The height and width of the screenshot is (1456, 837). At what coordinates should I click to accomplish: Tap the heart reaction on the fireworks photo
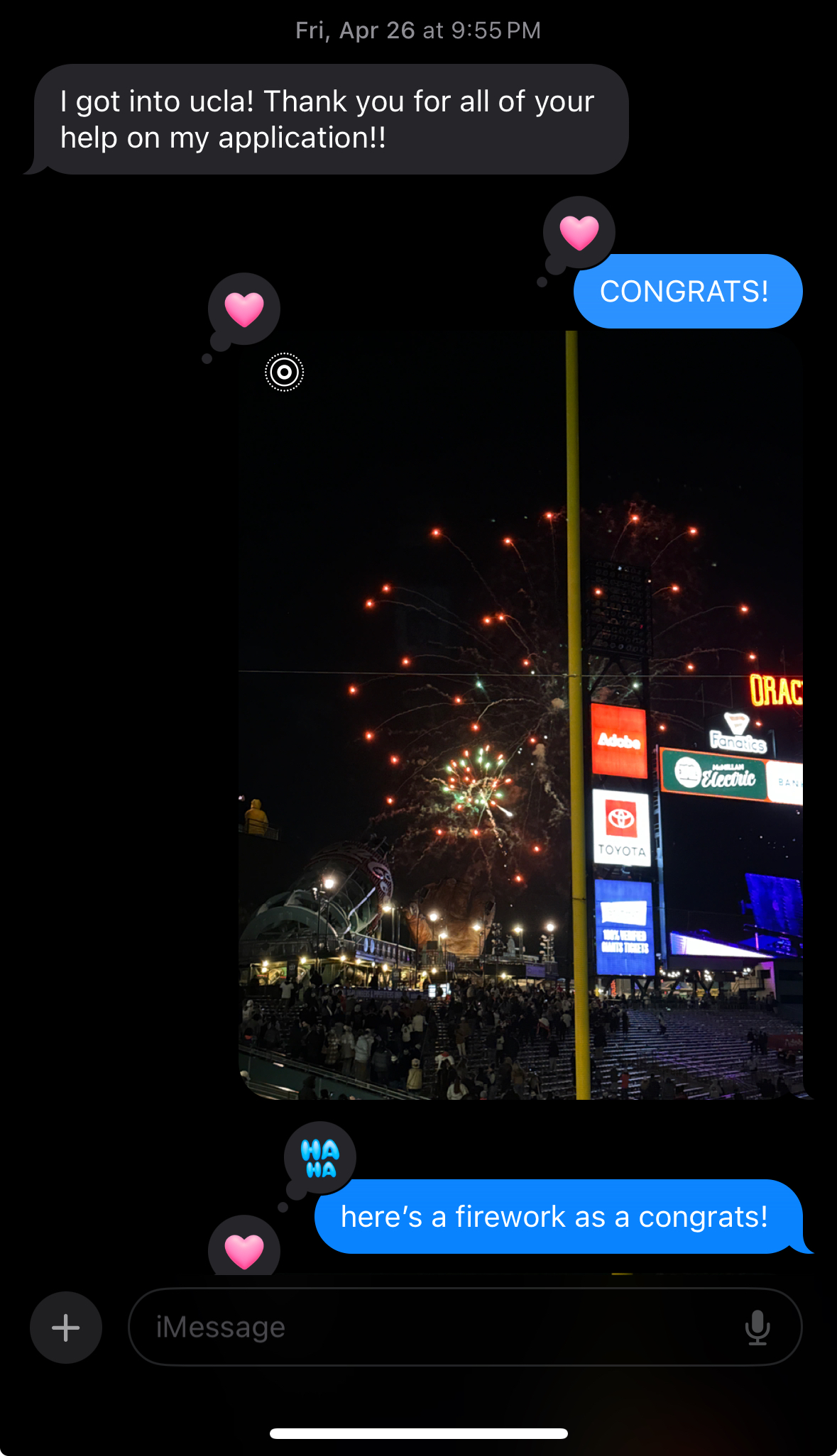point(244,309)
